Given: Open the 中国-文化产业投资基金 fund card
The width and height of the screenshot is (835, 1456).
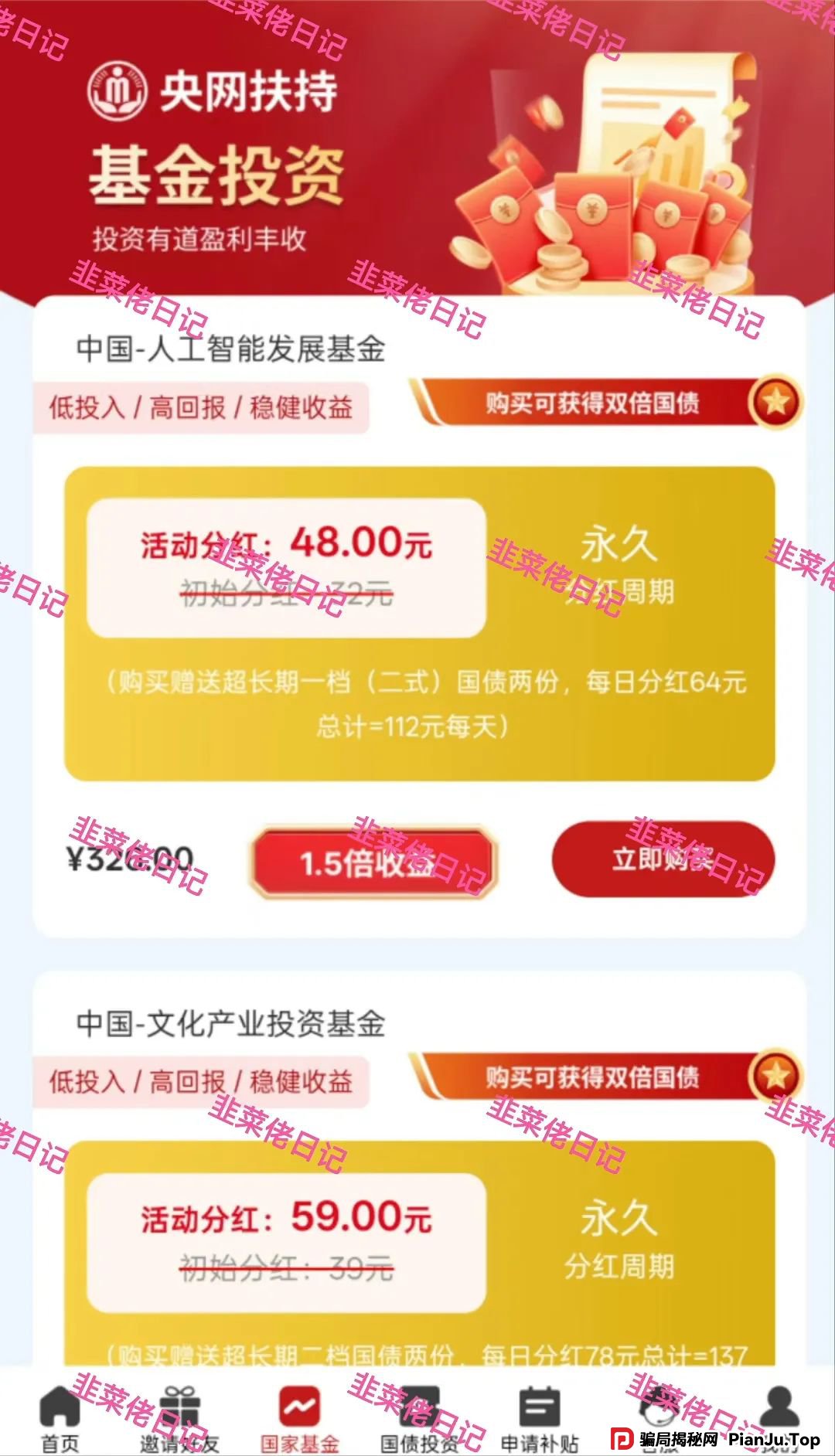Looking at the screenshot, I should pyautogui.click(x=230, y=1024).
